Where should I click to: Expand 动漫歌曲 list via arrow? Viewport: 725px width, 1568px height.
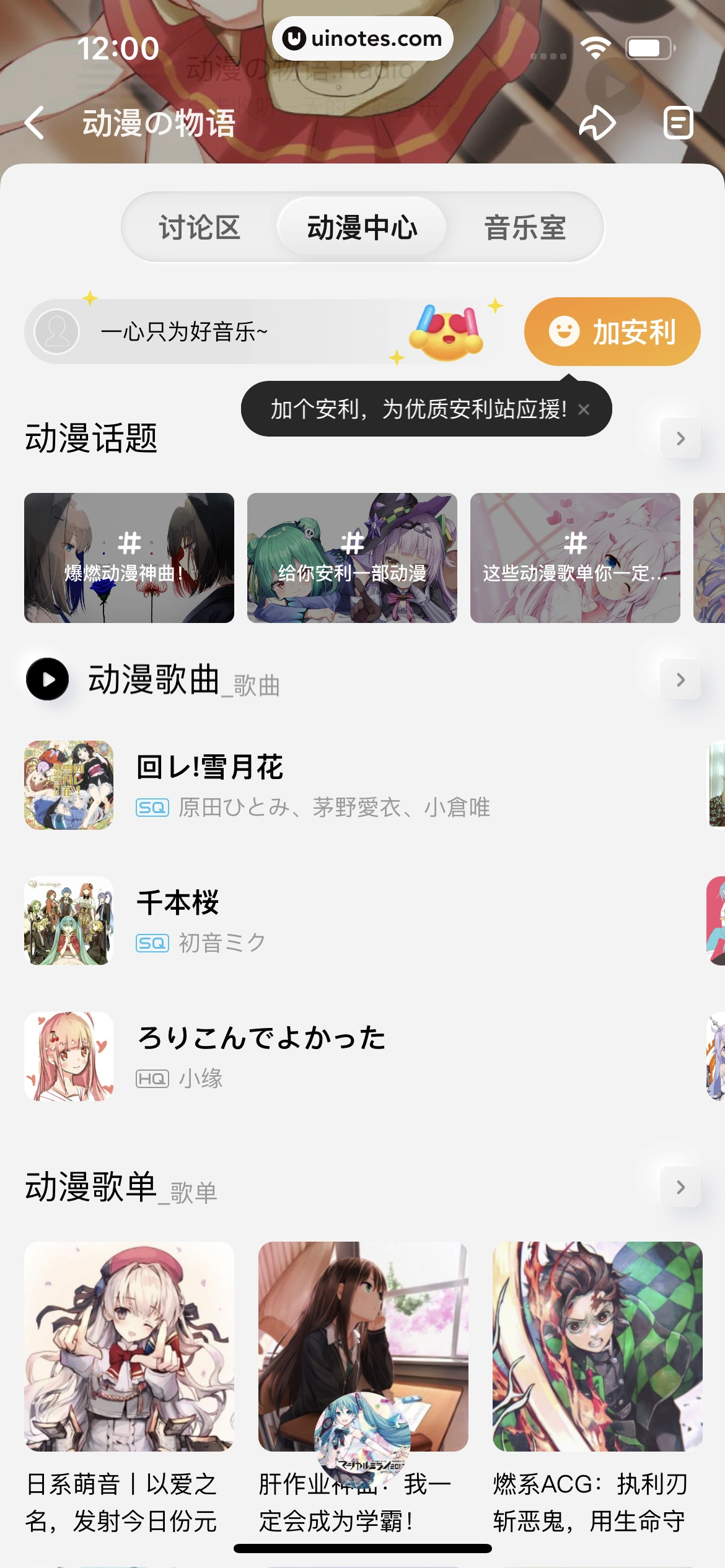point(681,680)
